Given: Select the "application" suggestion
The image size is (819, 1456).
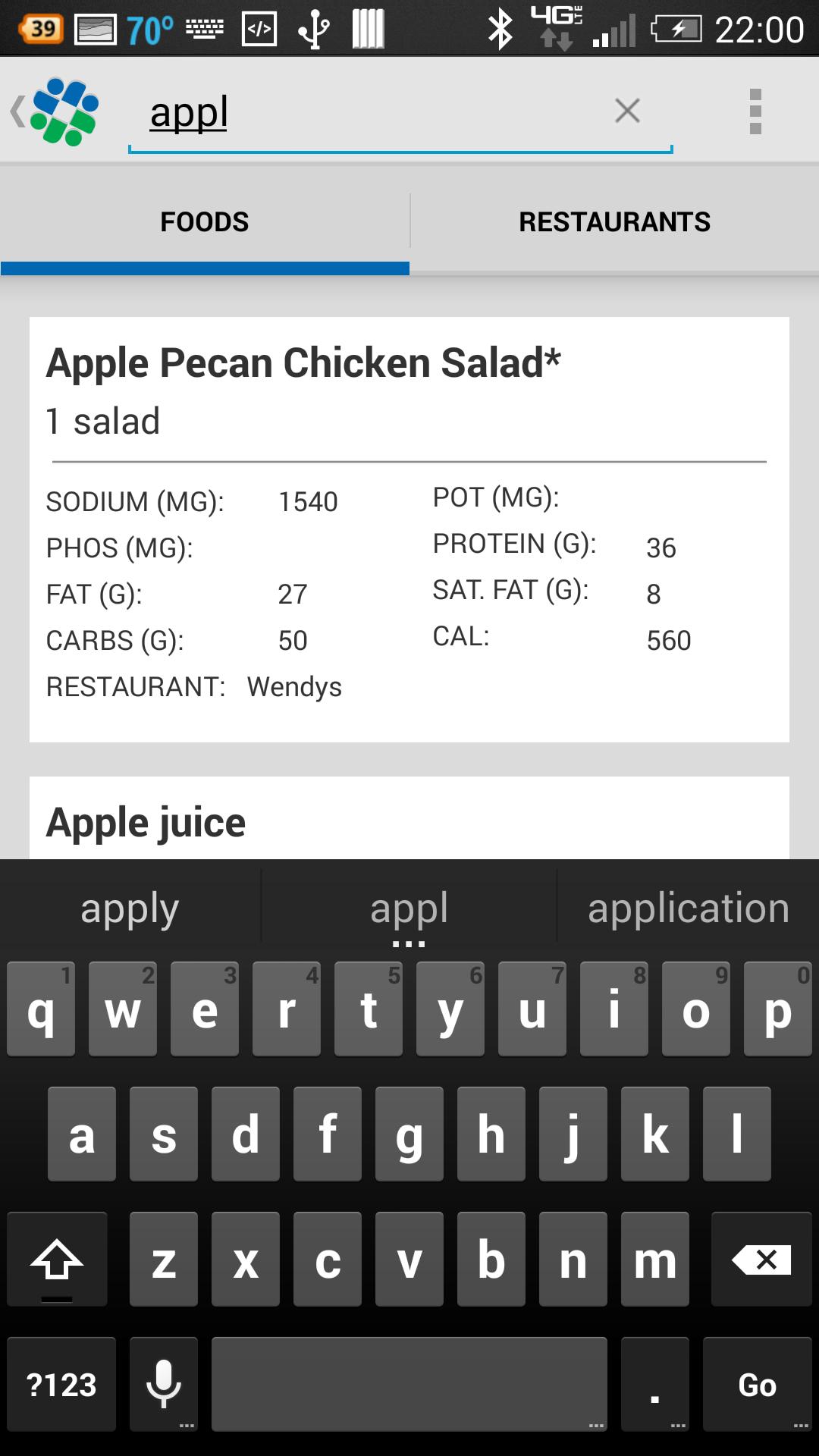Looking at the screenshot, I should click(x=686, y=907).
